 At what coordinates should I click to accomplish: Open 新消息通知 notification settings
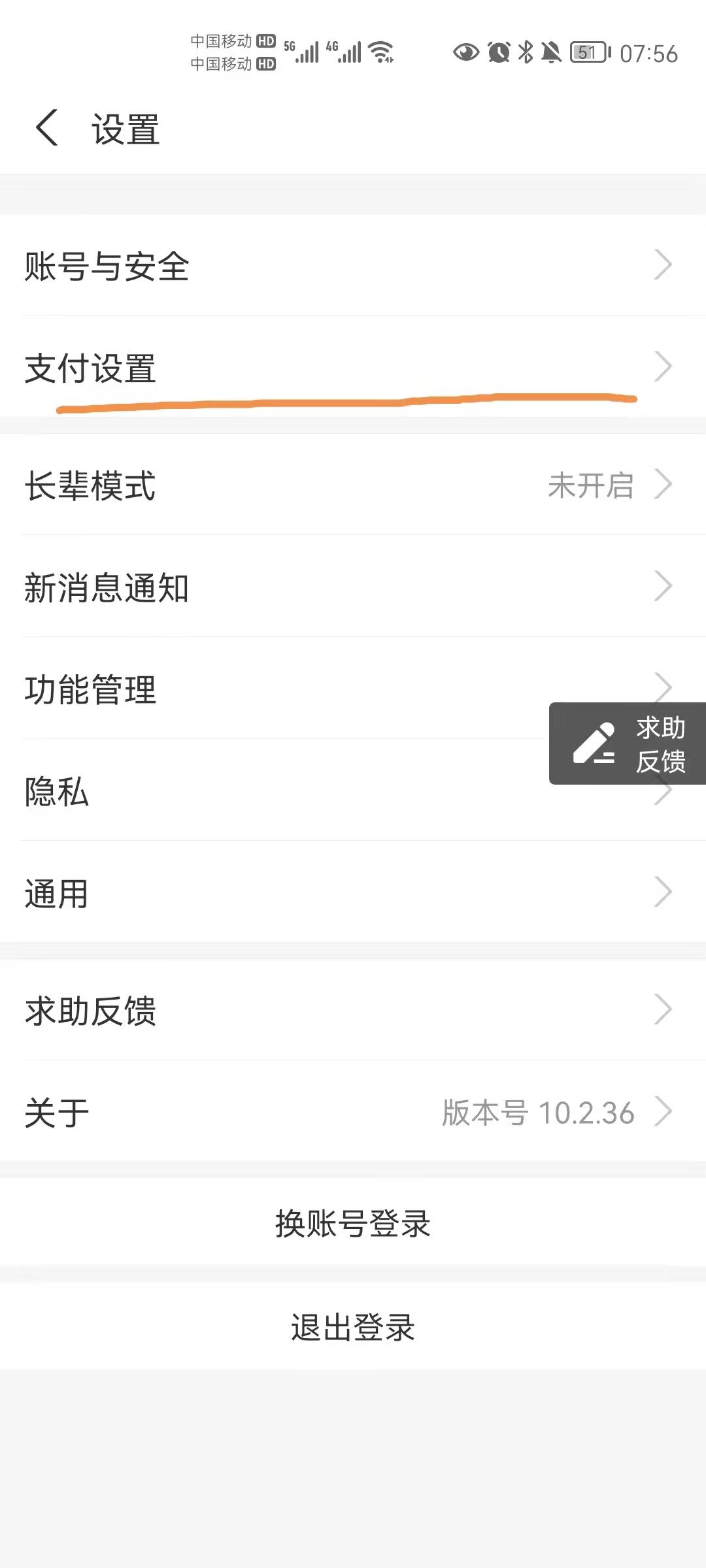(353, 588)
